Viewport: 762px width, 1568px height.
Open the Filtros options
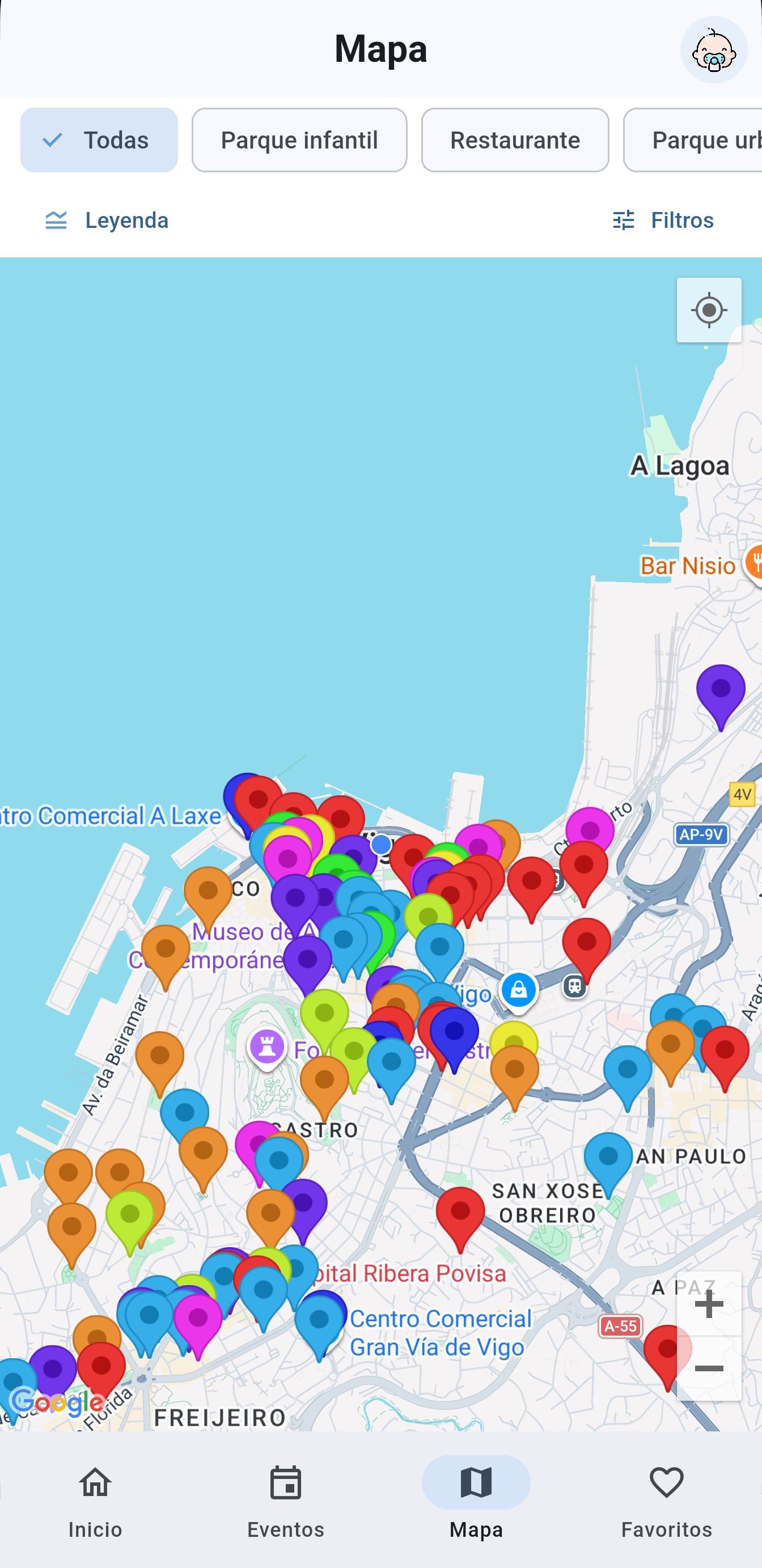tap(663, 221)
